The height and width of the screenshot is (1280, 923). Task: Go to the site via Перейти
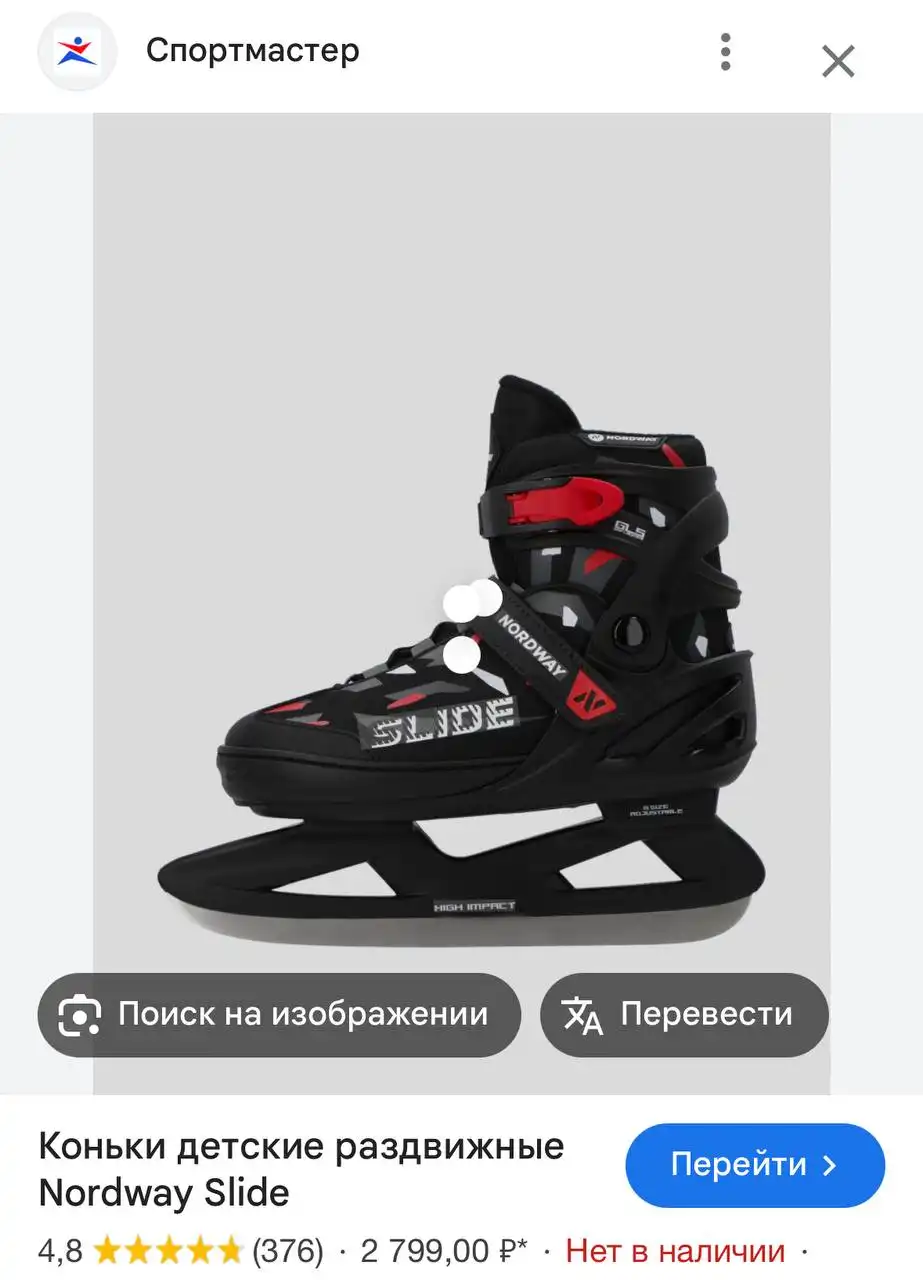click(754, 1165)
